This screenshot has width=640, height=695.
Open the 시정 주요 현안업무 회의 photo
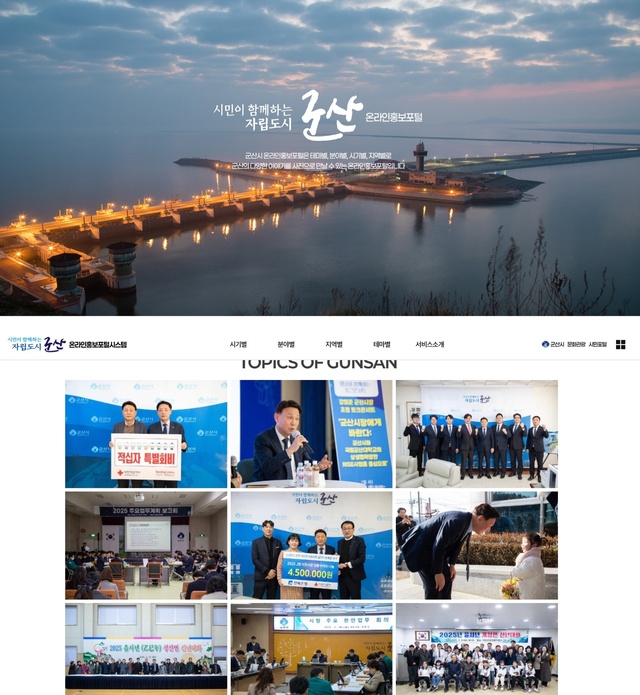click(x=311, y=648)
